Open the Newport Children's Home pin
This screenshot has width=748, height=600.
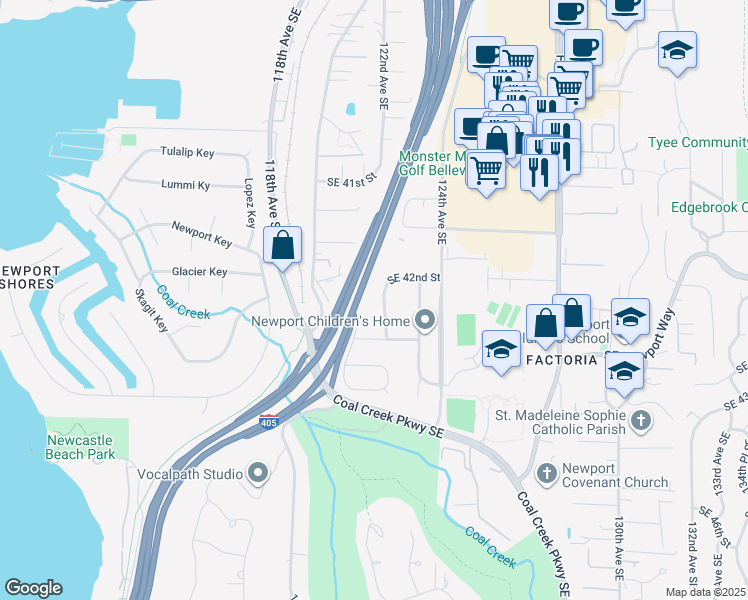click(425, 321)
